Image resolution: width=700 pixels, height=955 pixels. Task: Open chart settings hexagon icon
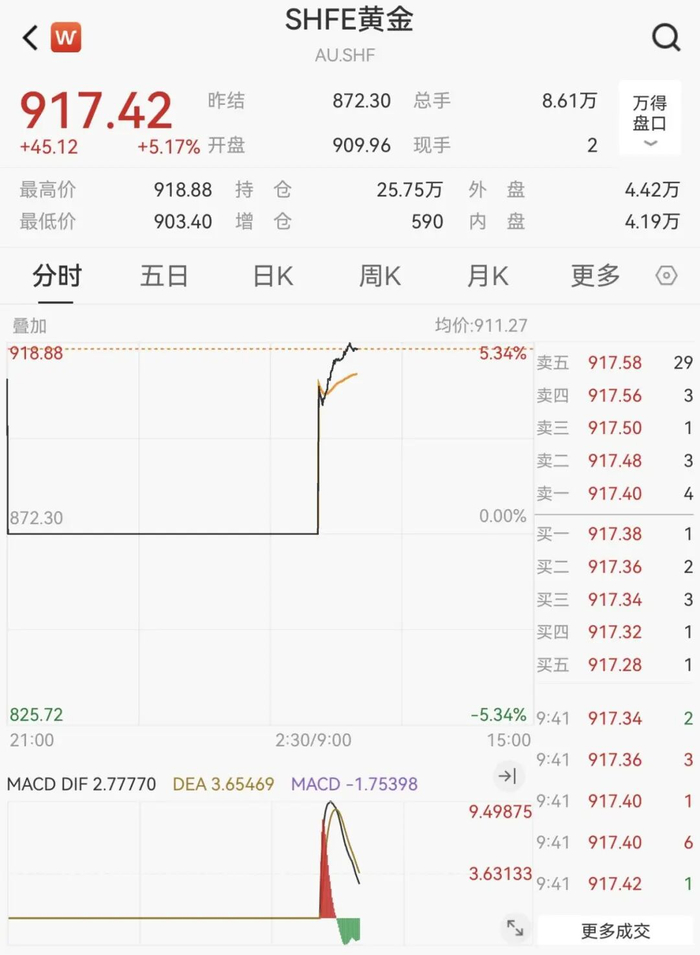pos(666,276)
